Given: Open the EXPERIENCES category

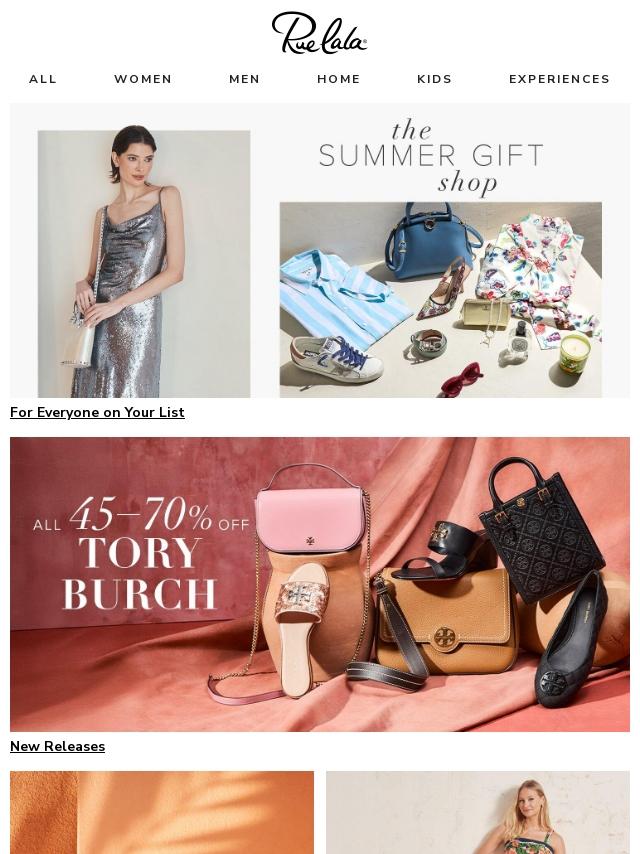Looking at the screenshot, I should pyautogui.click(x=559, y=79).
